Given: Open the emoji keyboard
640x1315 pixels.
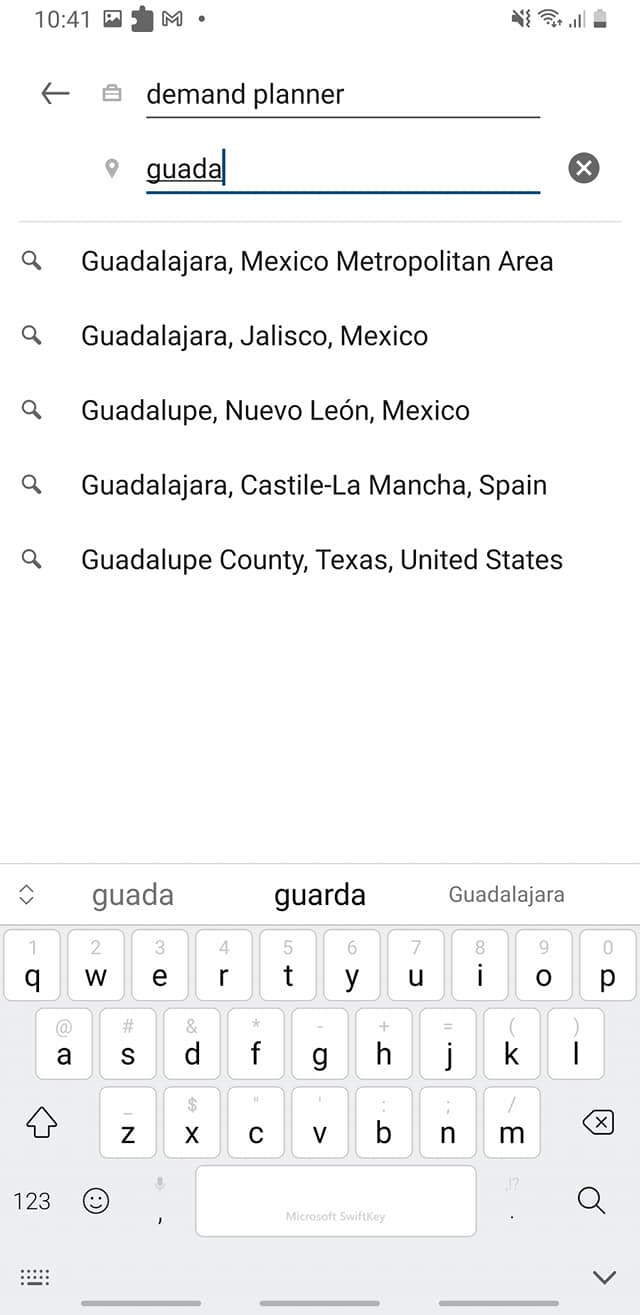Looking at the screenshot, I should 96,1201.
